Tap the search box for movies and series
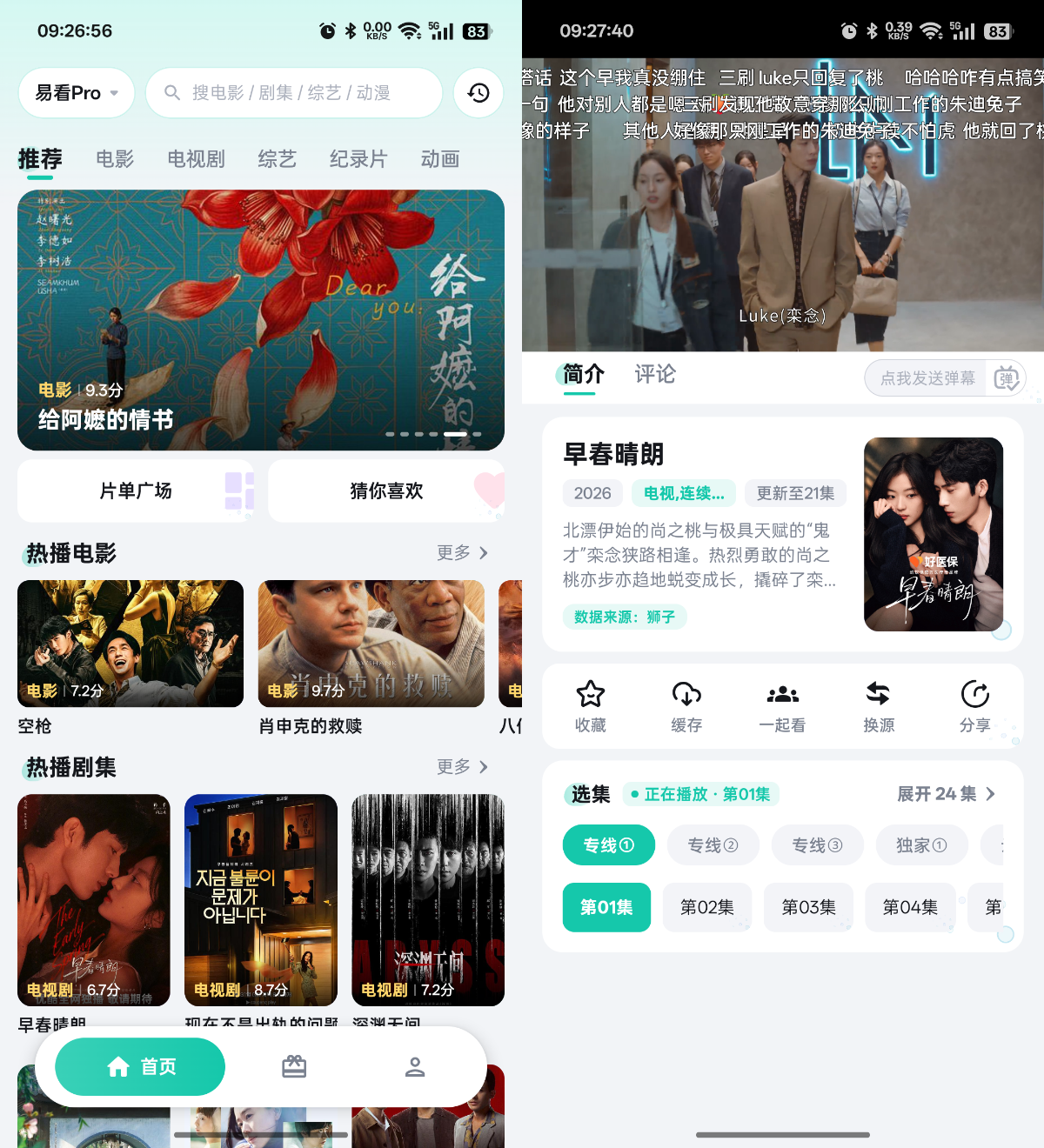 294,92
